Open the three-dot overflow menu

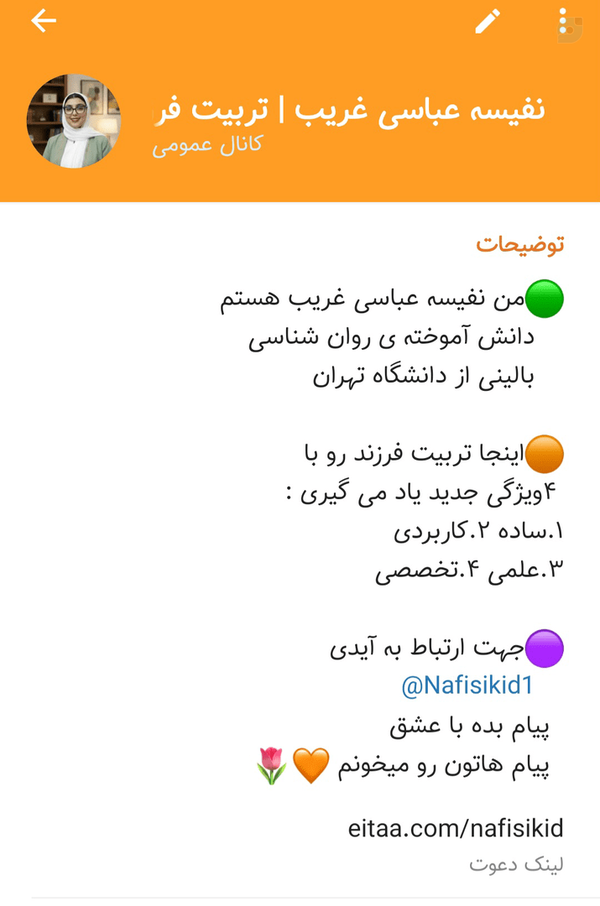coord(562,23)
